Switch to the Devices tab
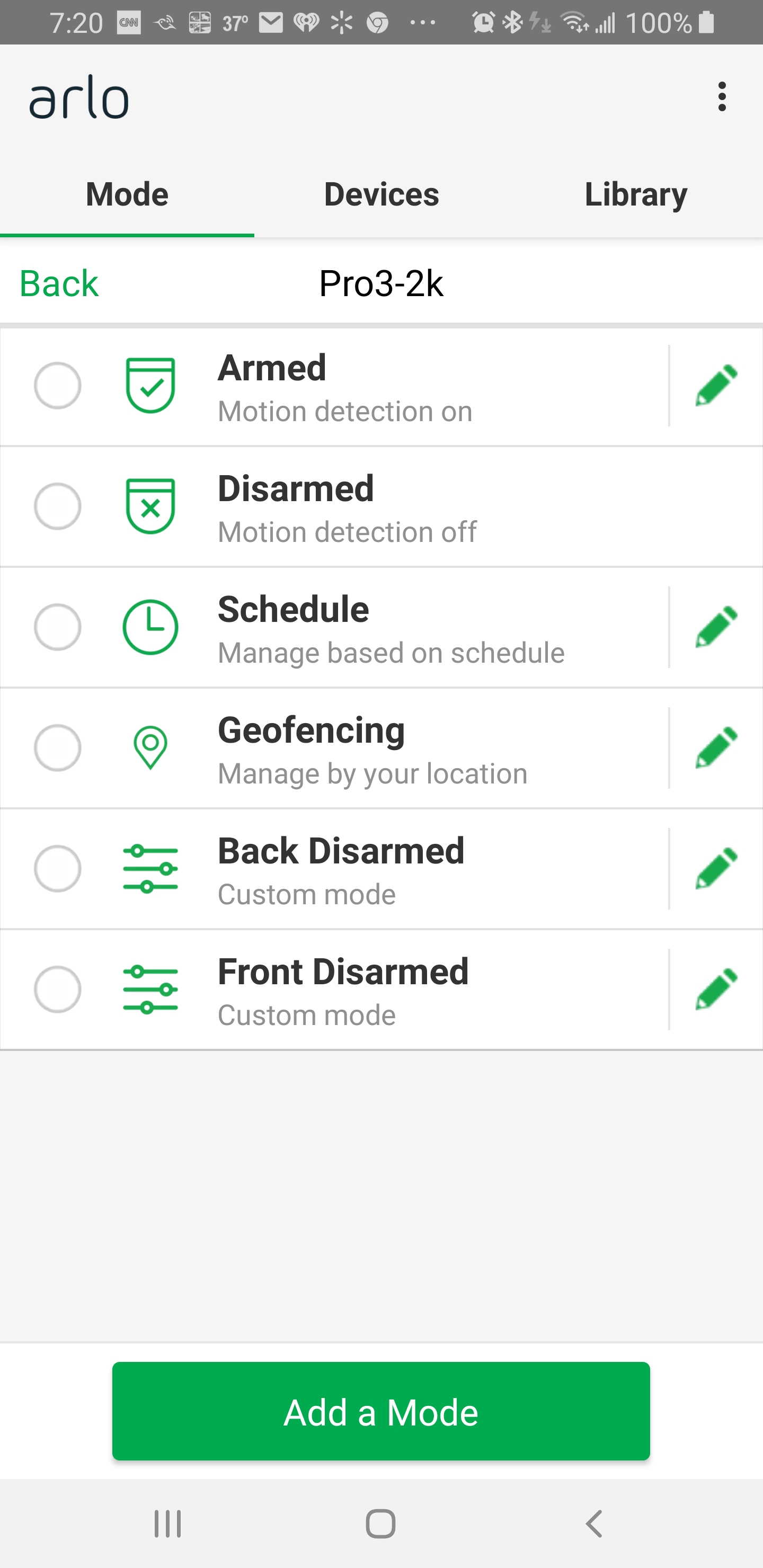763x1568 pixels. (x=381, y=193)
